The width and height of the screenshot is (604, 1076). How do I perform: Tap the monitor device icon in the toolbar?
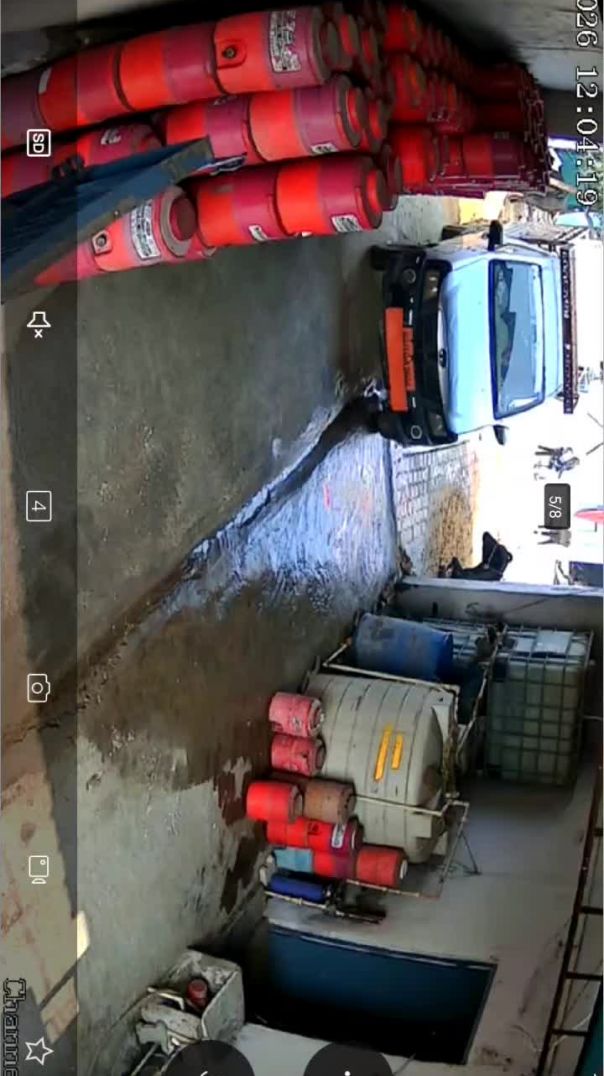(x=38, y=869)
